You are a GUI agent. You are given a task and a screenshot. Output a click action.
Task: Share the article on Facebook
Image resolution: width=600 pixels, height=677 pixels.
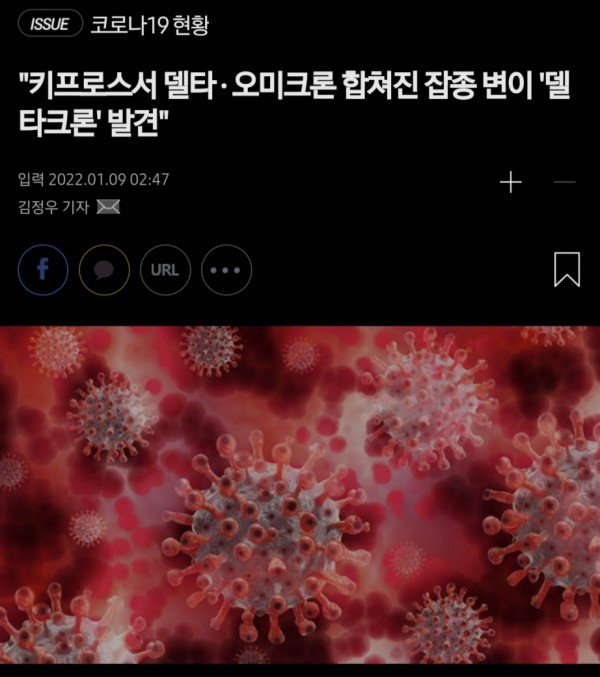(43, 270)
